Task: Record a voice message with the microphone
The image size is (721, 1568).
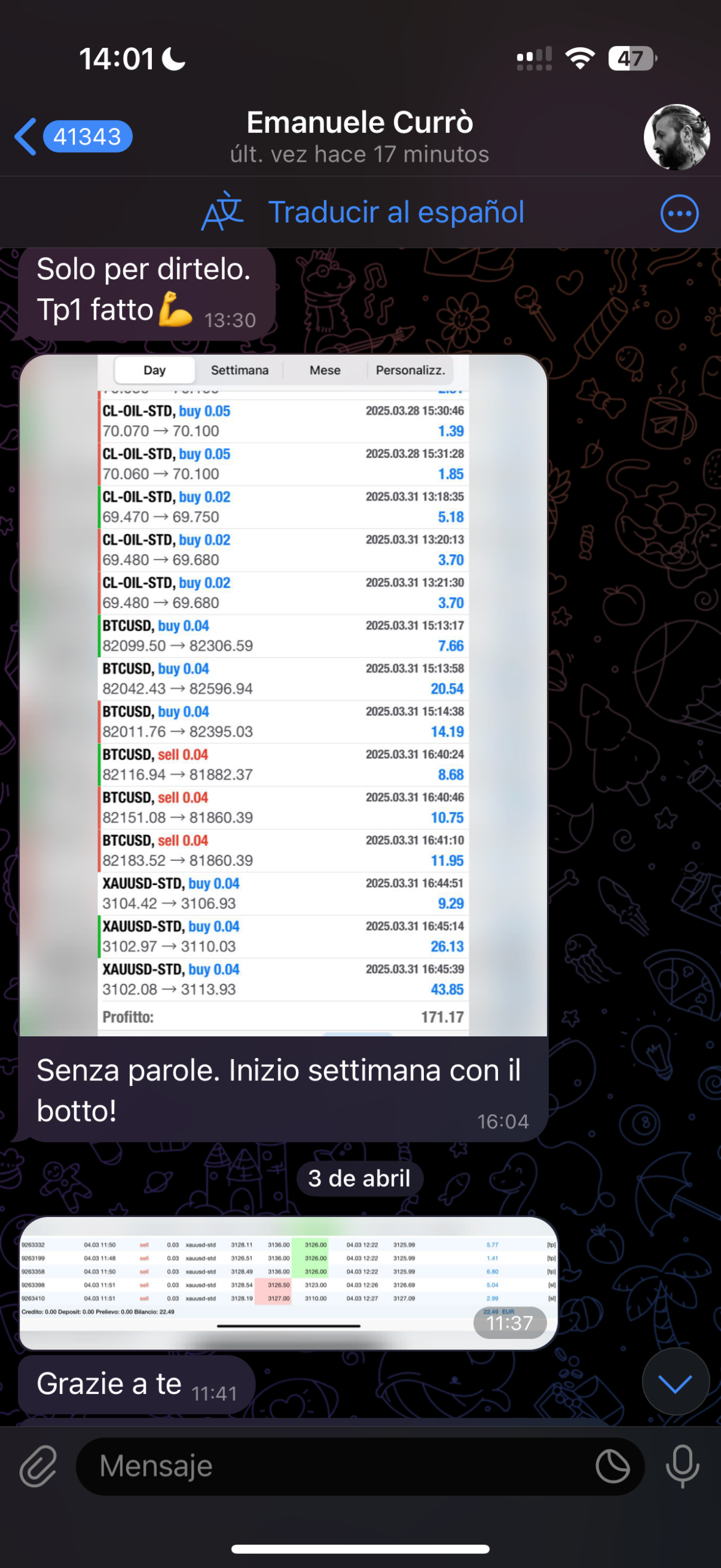Action: [682, 1467]
